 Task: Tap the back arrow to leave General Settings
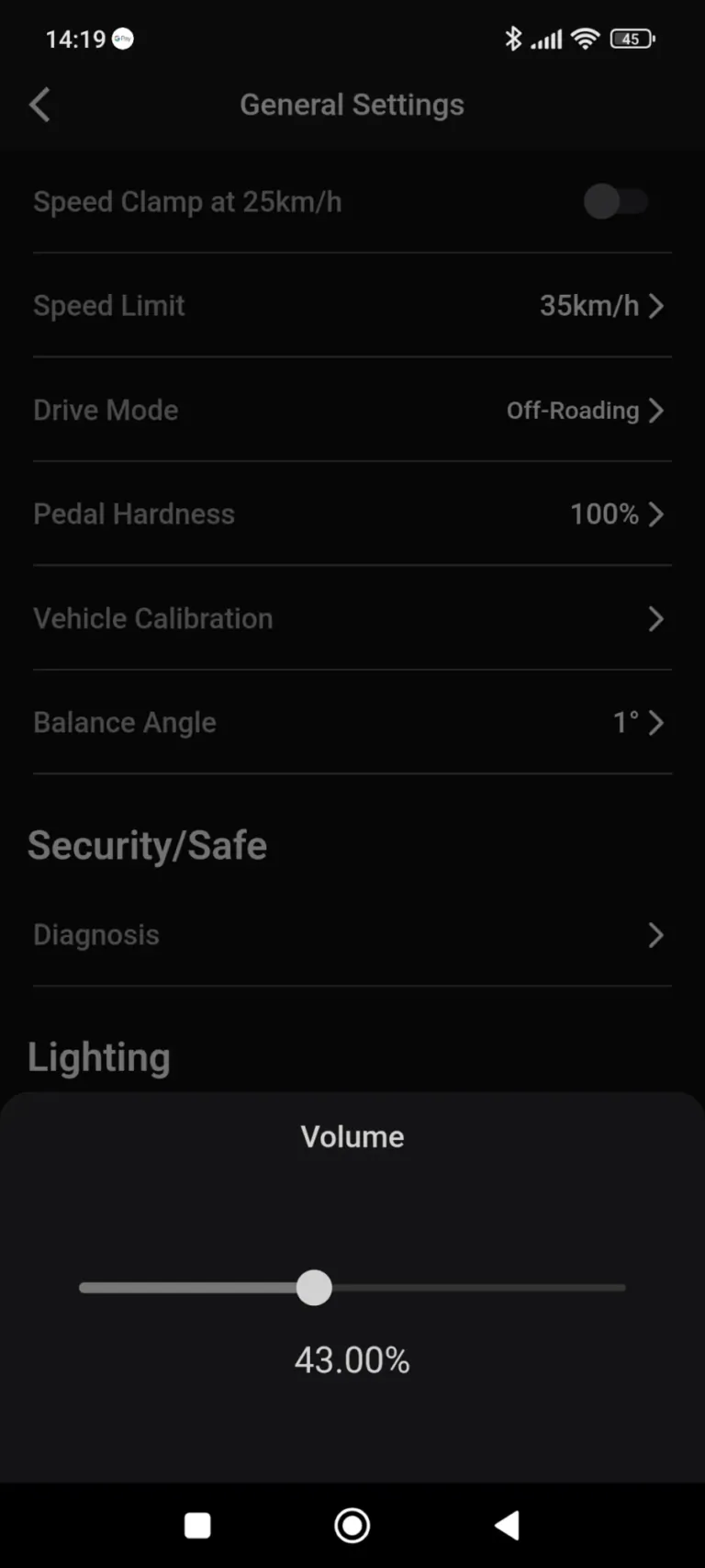pos(39,105)
